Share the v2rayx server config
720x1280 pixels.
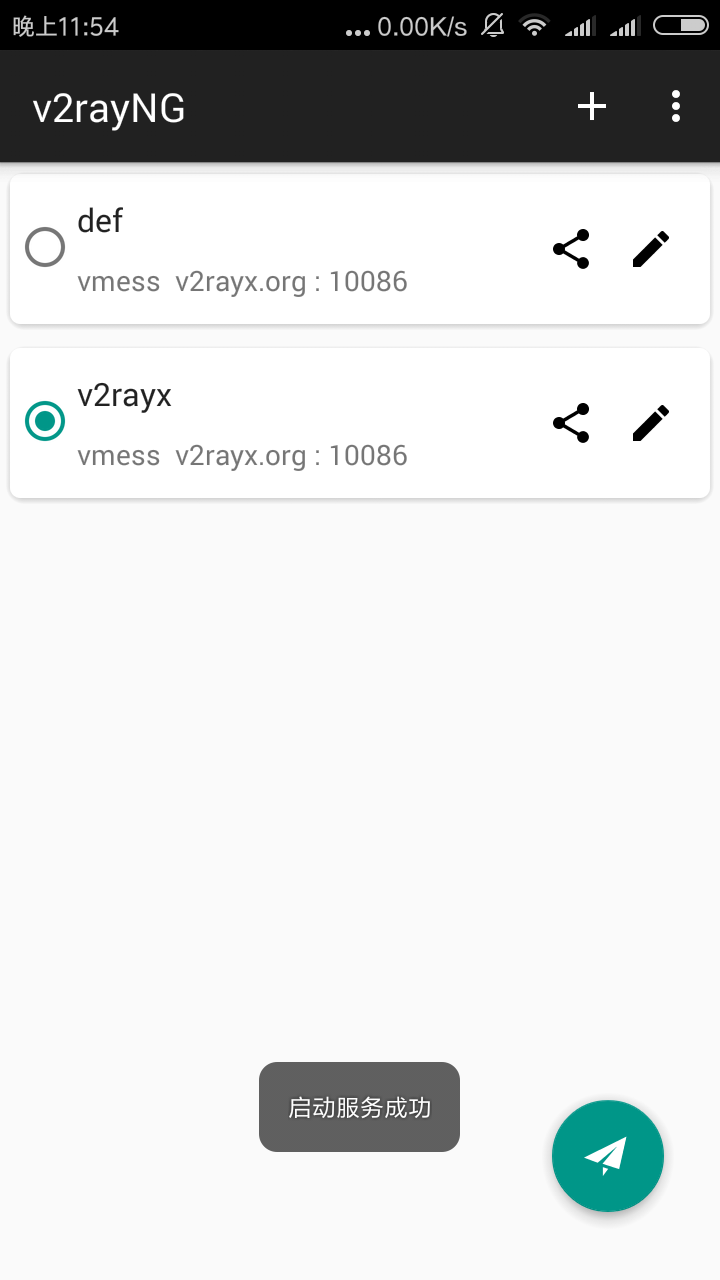(571, 423)
